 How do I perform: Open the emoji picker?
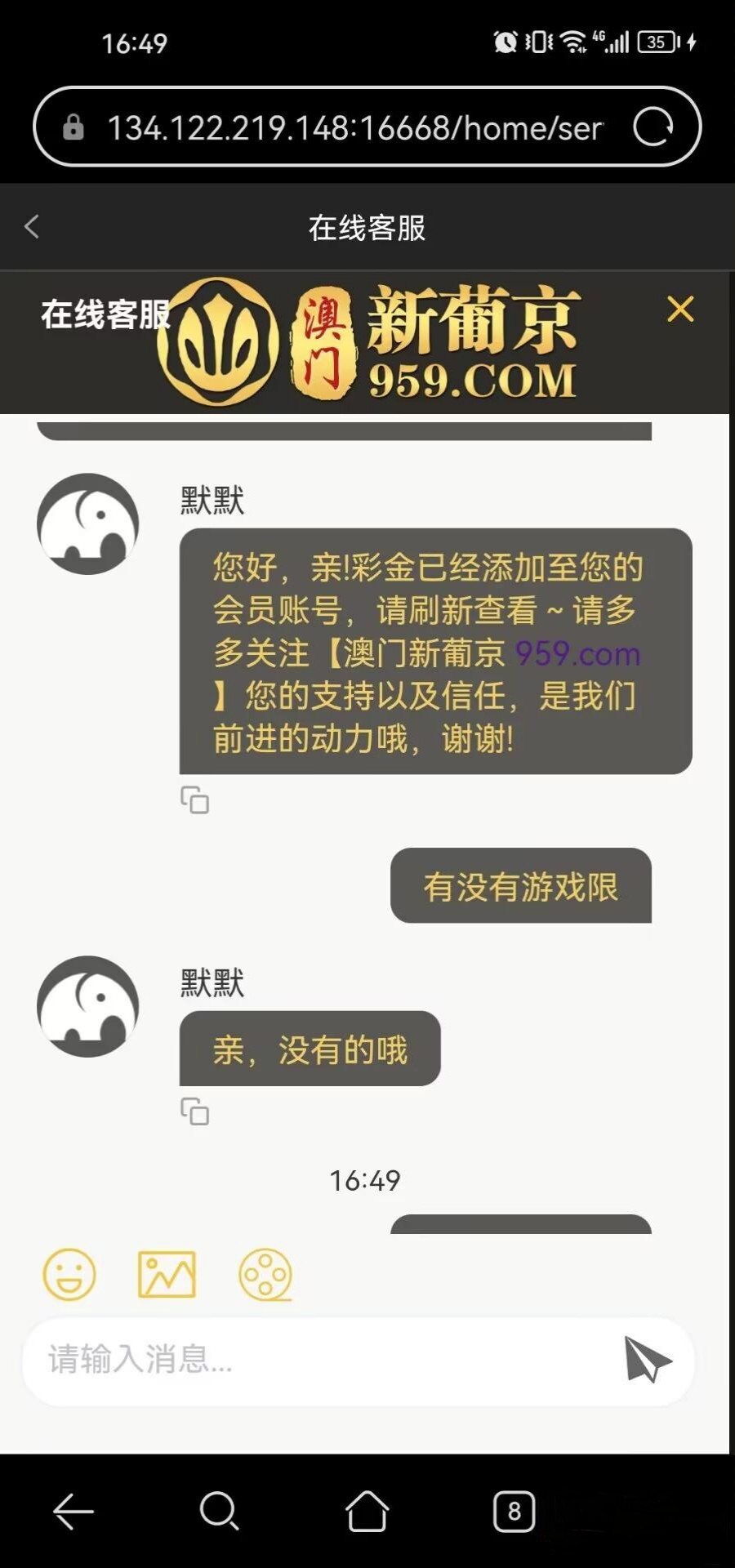click(x=69, y=1274)
